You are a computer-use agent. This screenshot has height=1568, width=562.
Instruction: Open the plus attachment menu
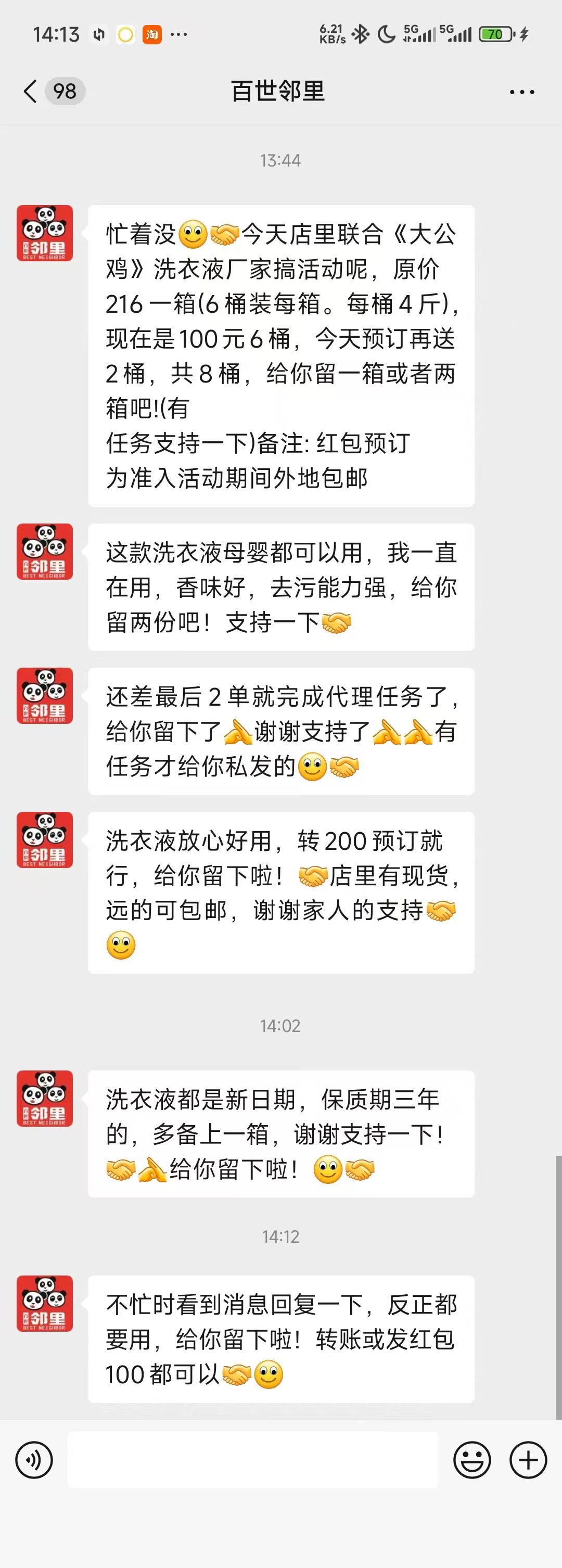[528, 1460]
